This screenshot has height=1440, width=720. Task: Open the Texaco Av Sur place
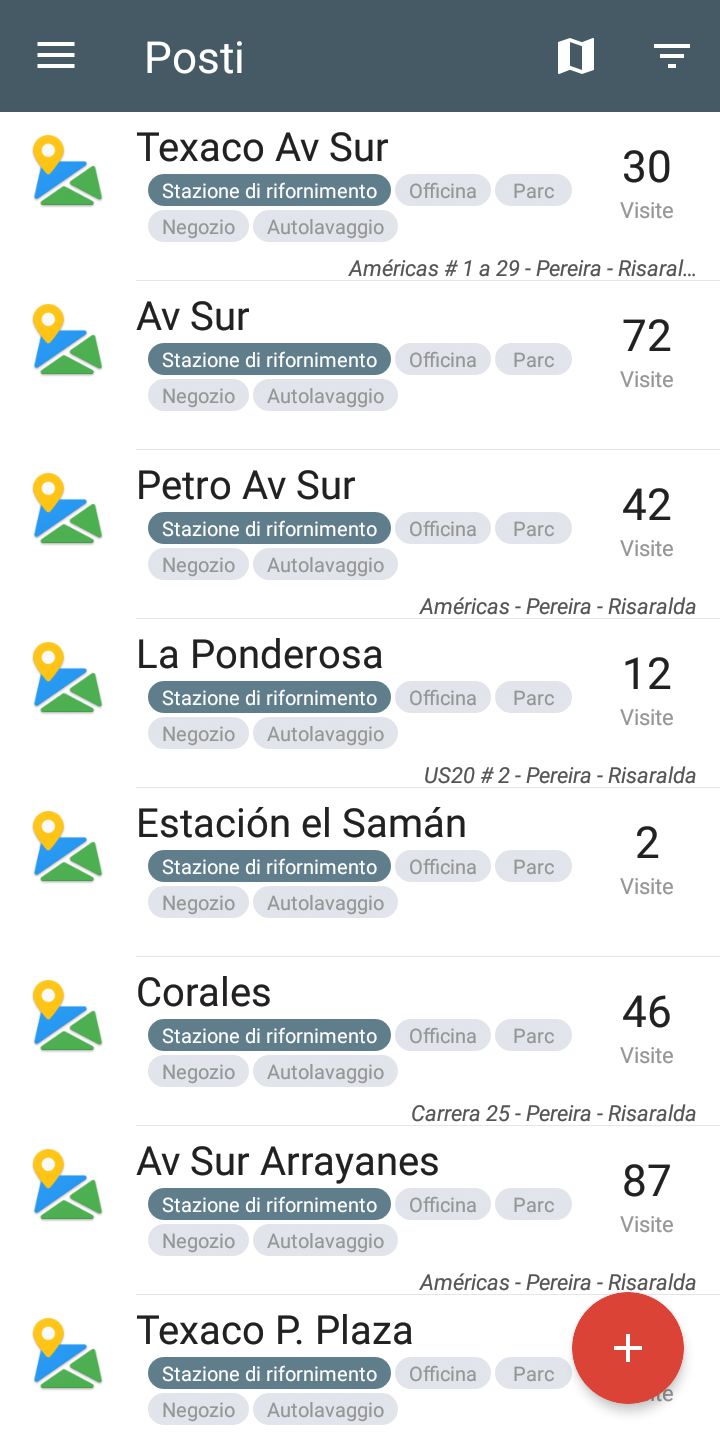pyautogui.click(x=360, y=197)
